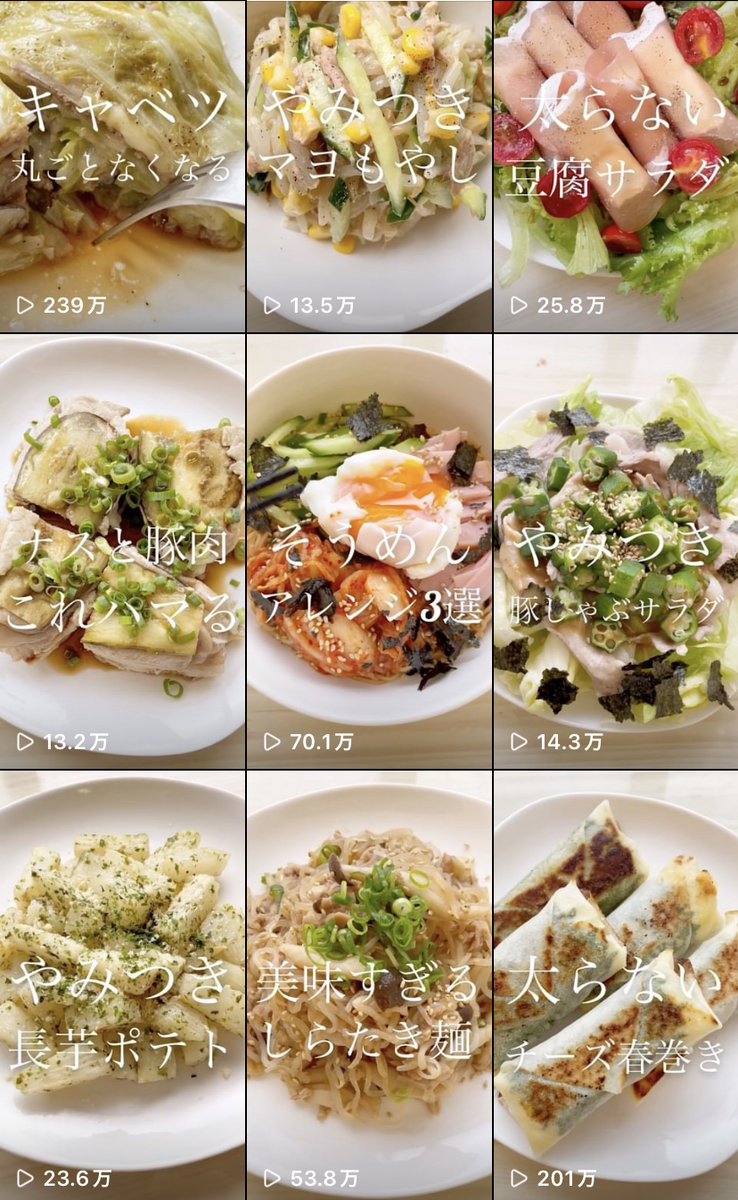Image resolution: width=738 pixels, height=1200 pixels.
Task: Watch the 美味すぎる しらたき麺 video
Action: click(x=369, y=985)
